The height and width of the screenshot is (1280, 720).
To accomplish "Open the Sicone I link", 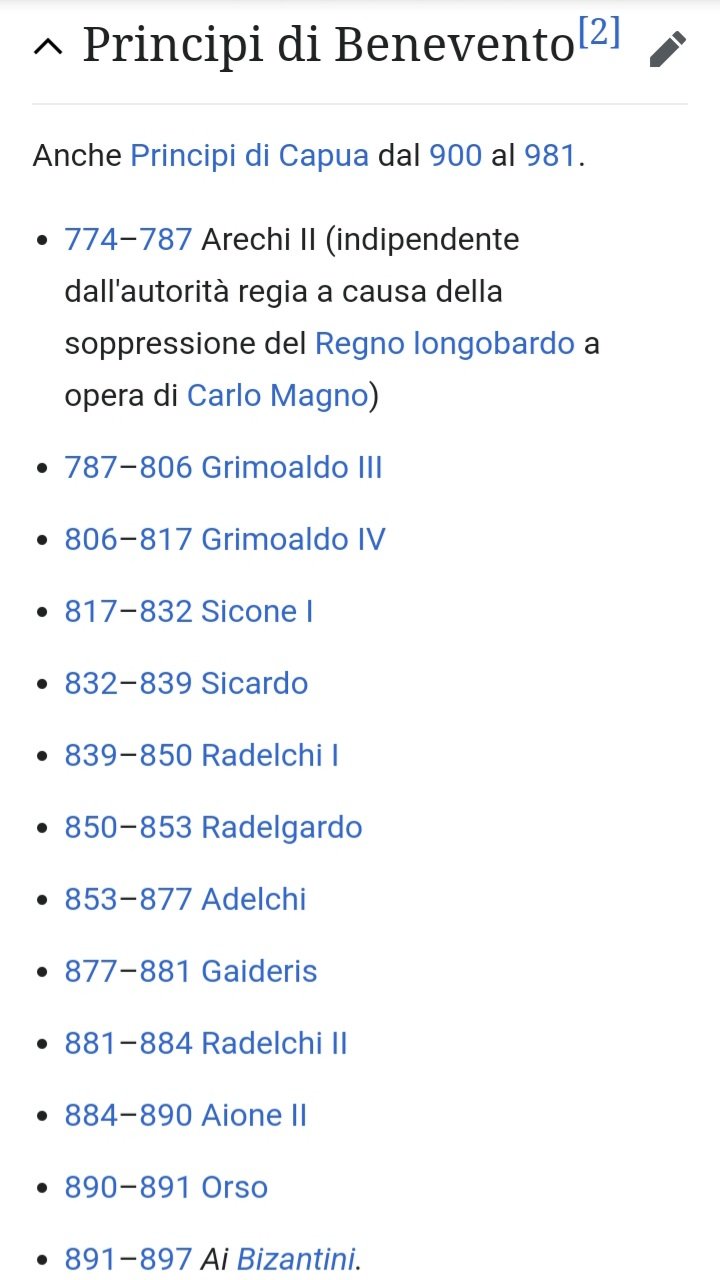I will [257, 612].
